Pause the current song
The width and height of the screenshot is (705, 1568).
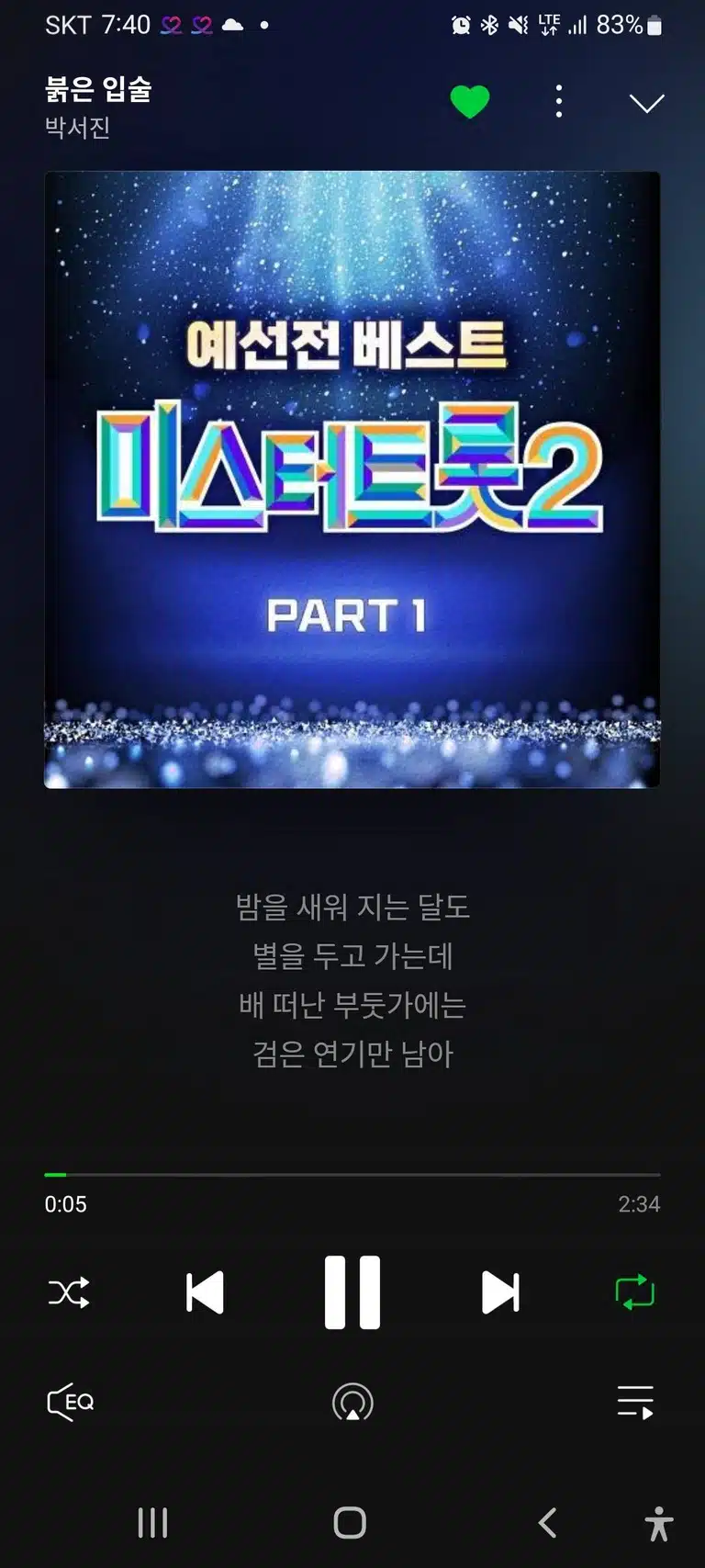click(352, 1292)
